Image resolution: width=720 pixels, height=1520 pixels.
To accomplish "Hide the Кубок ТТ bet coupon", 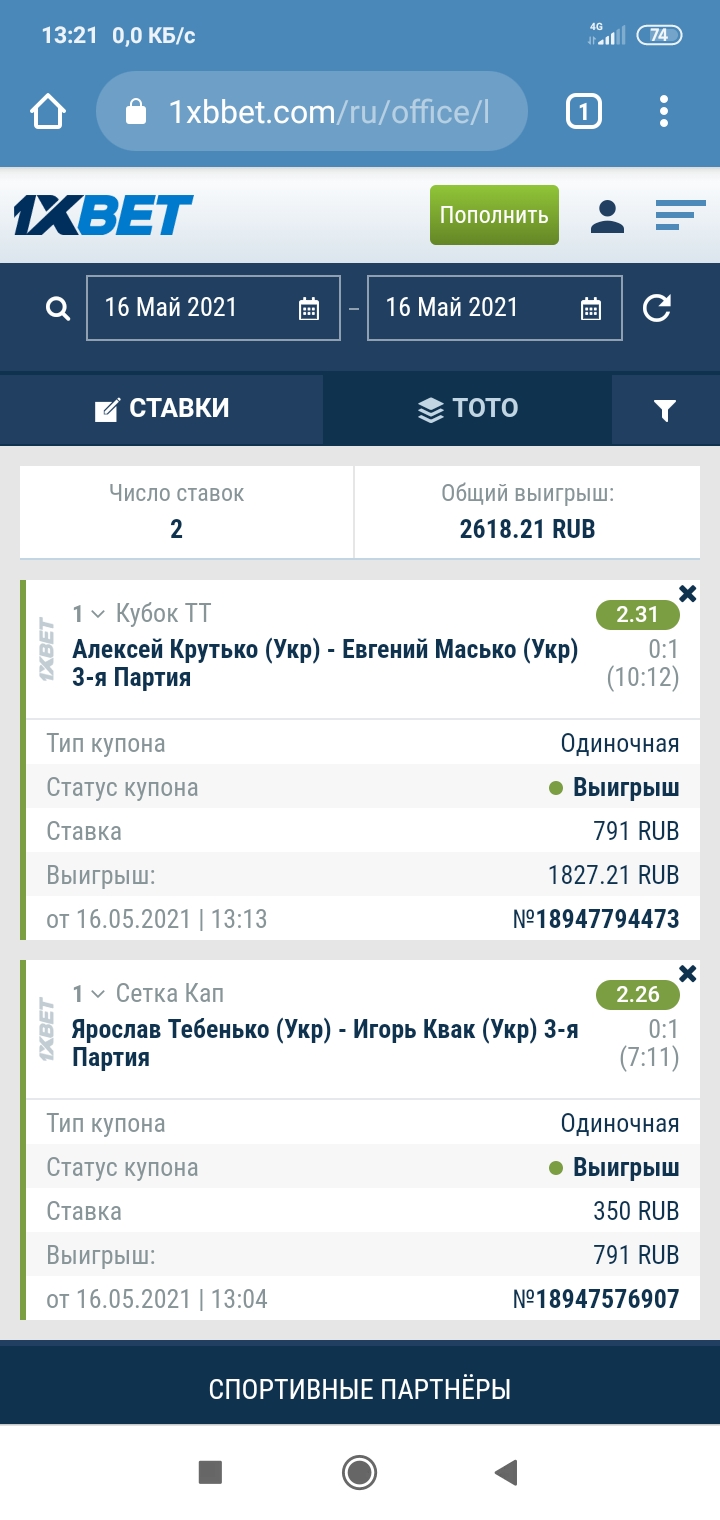I will point(687,594).
